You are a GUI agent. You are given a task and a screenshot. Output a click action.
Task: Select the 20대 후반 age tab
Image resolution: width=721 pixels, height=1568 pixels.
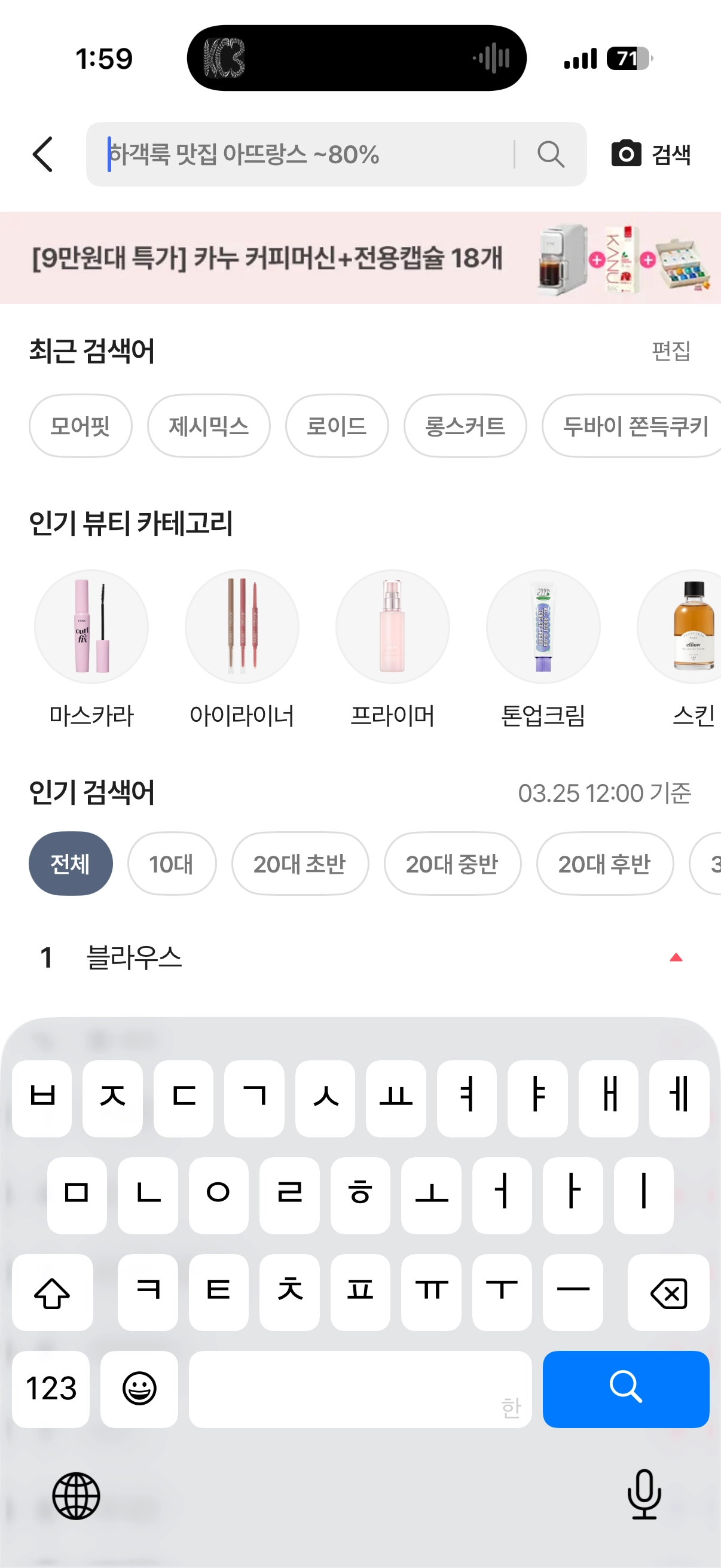coord(604,864)
